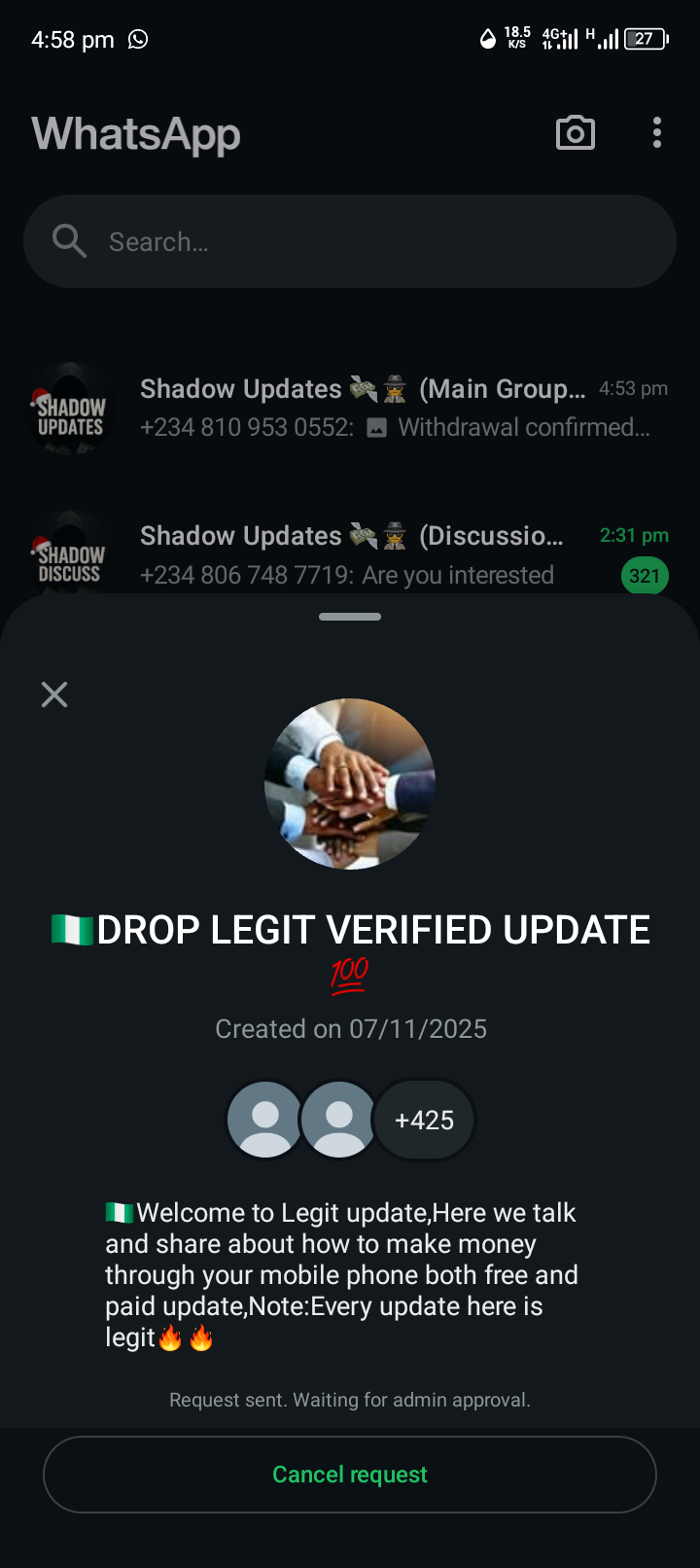Open the WhatsApp camera
700x1568 pixels.
[x=576, y=133]
